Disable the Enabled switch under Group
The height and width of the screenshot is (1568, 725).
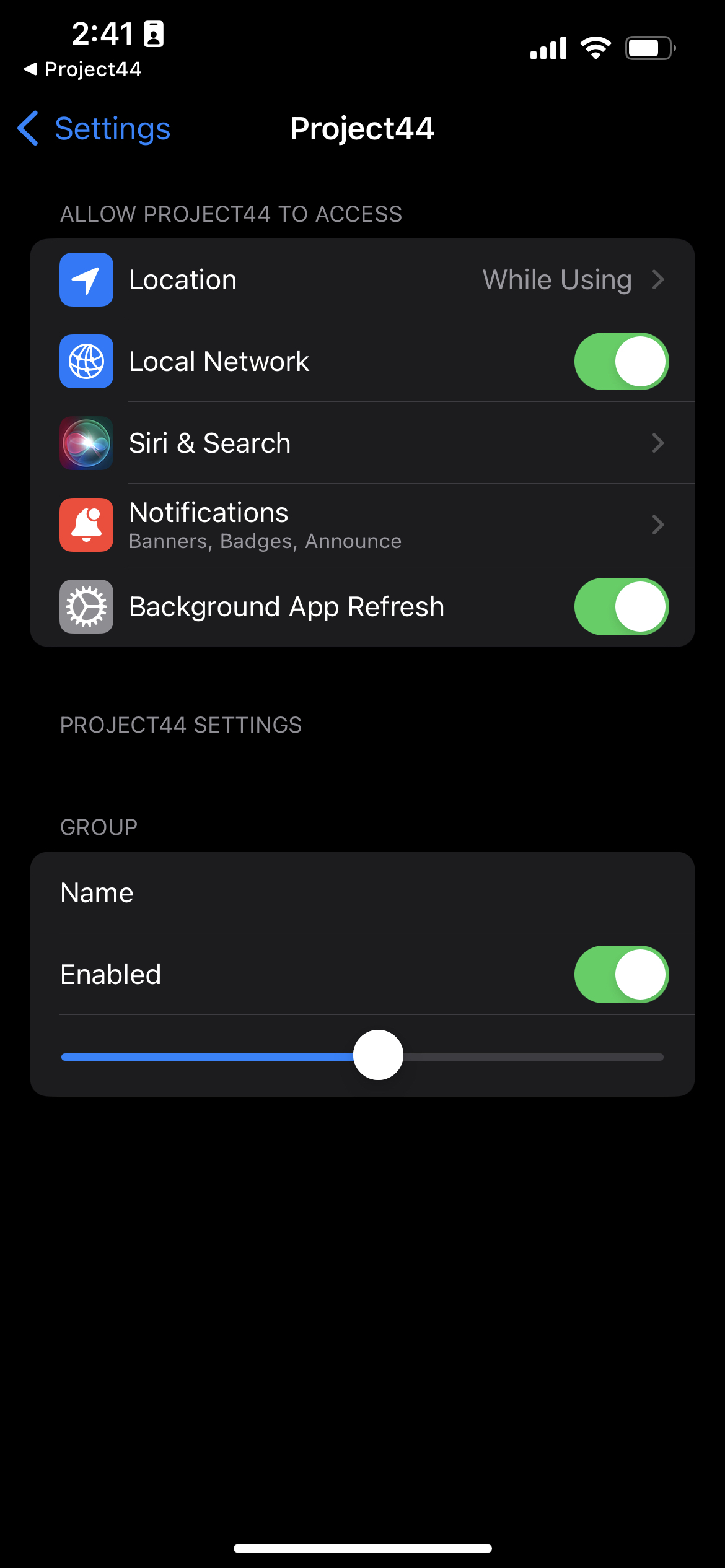point(622,974)
